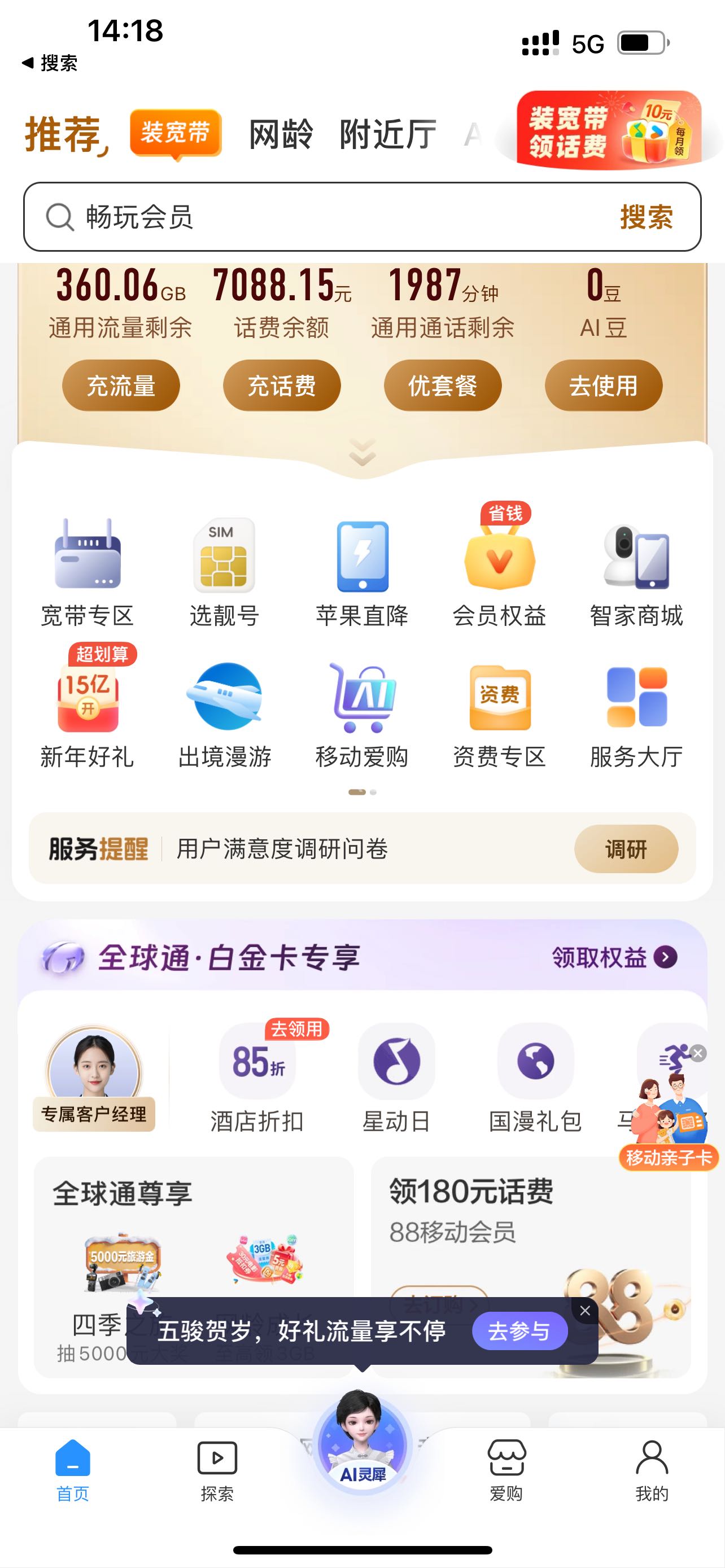The width and height of the screenshot is (725, 1568).
Task: Recharge balance with 充话费
Action: [x=282, y=386]
